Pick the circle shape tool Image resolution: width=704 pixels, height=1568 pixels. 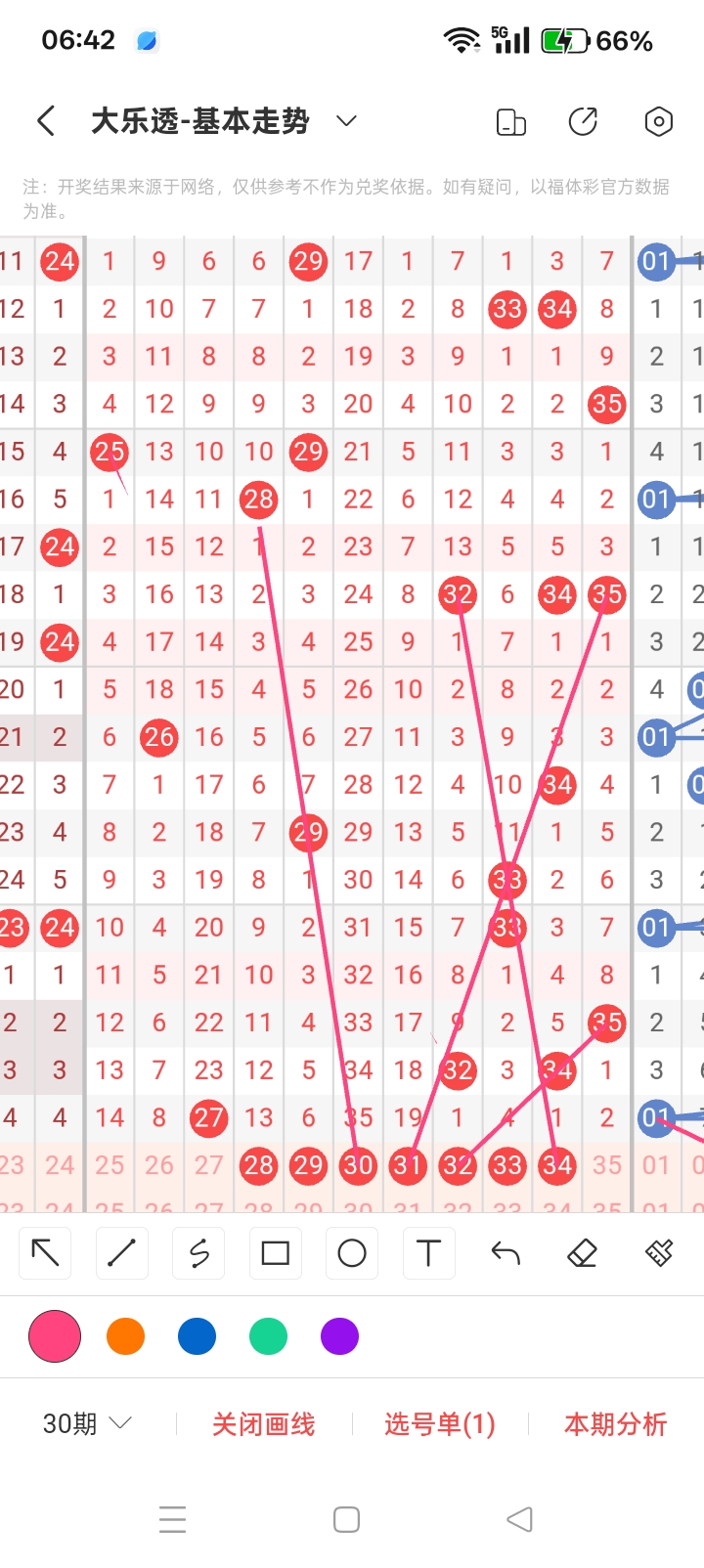(352, 1252)
